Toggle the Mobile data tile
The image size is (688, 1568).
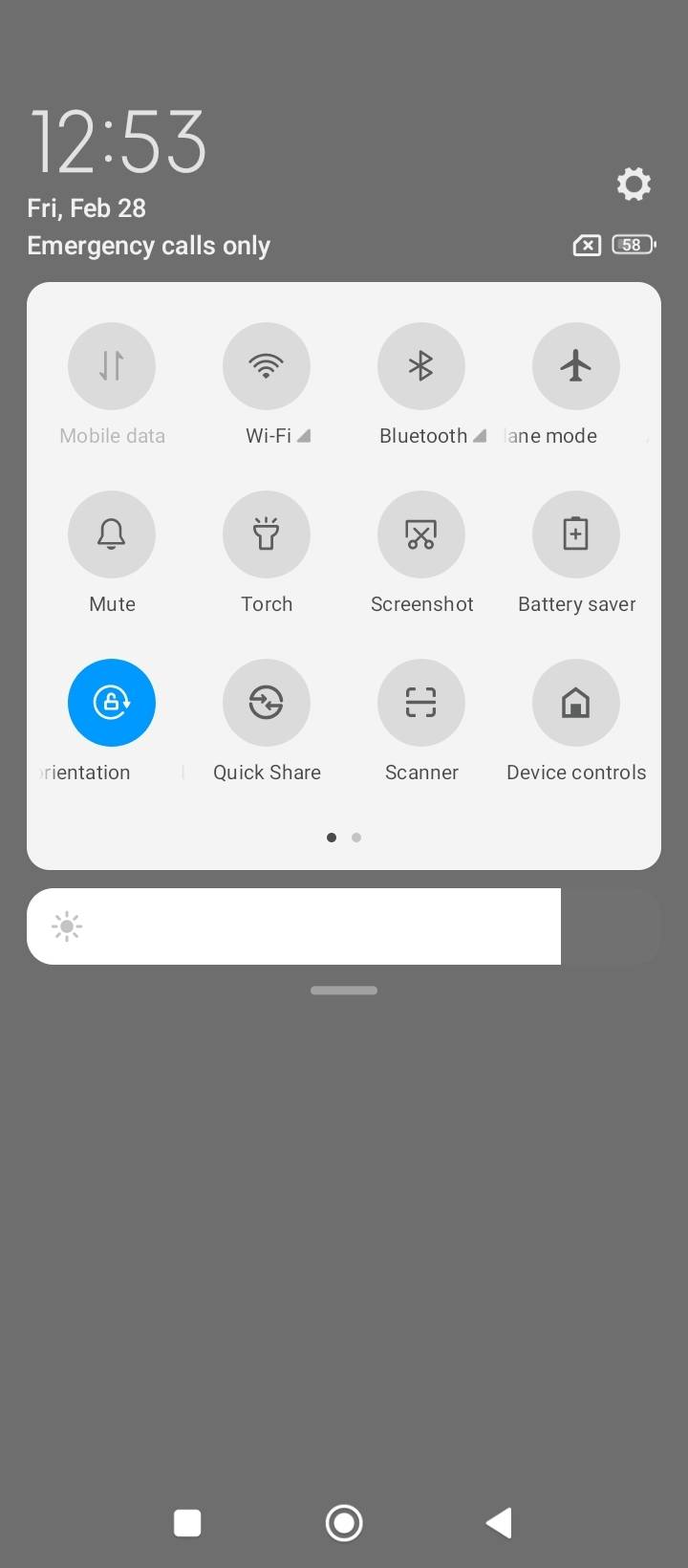click(x=112, y=366)
